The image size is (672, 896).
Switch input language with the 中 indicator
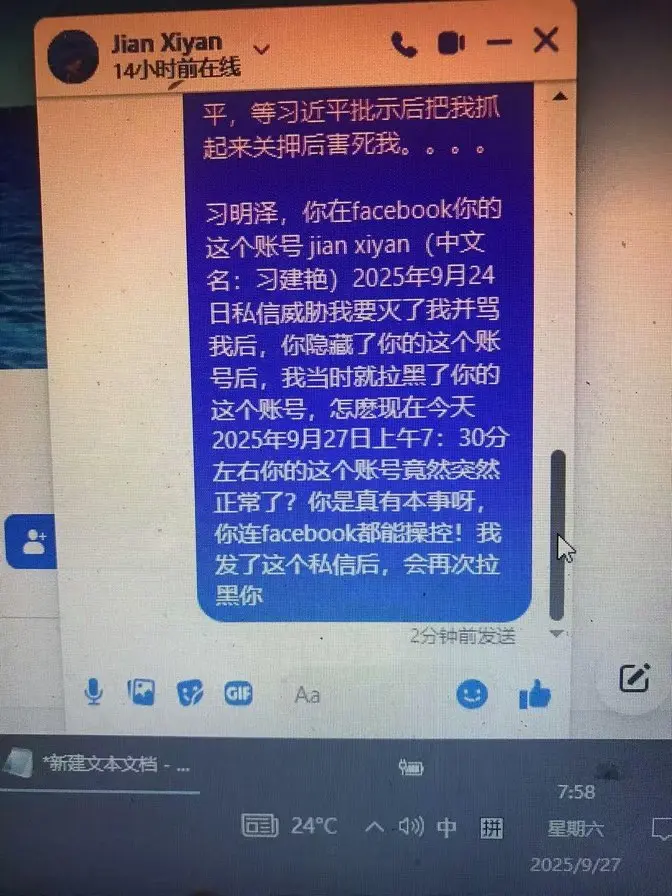pyautogui.click(x=447, y=826)
